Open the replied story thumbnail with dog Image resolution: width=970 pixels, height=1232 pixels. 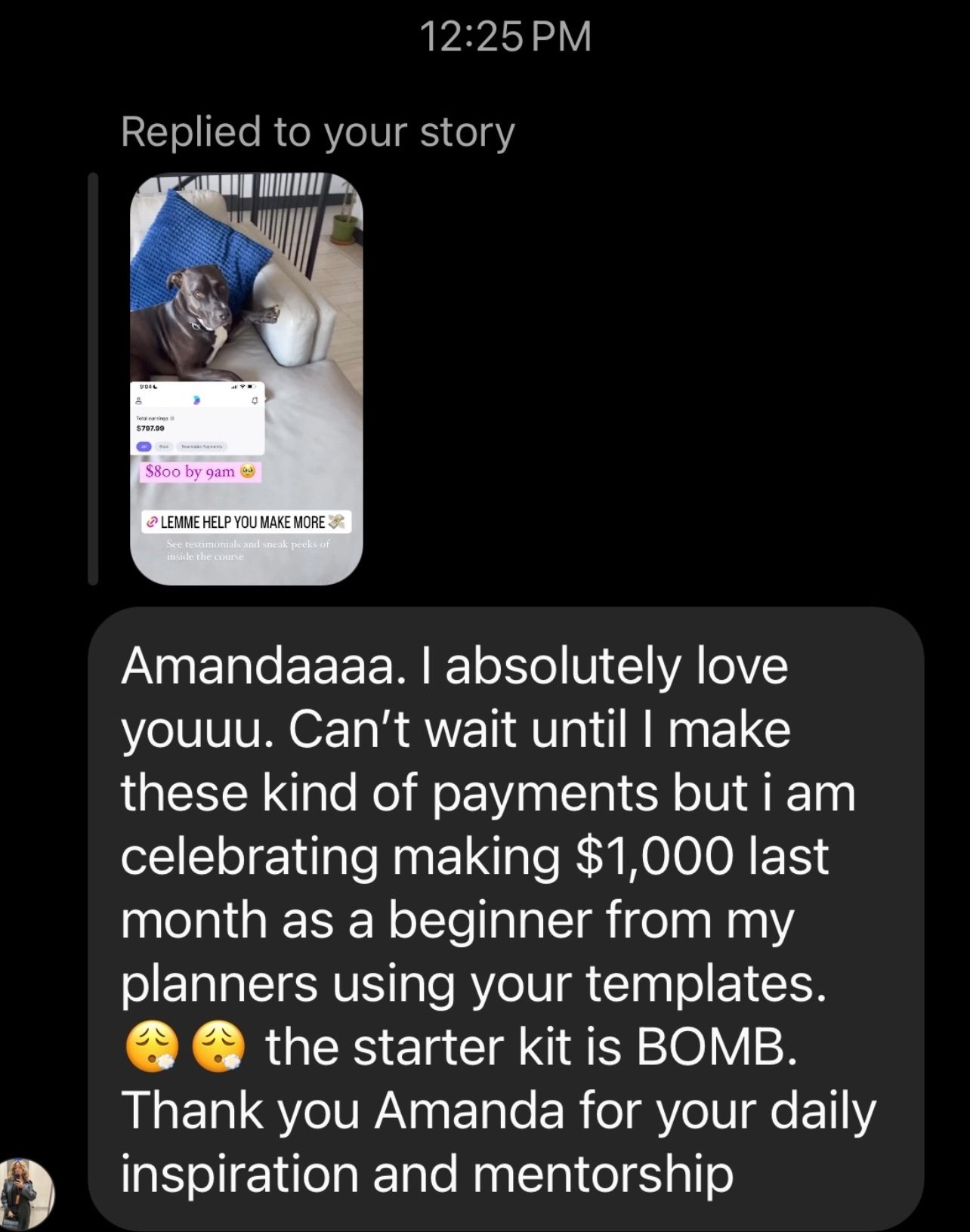click(246, 378)
